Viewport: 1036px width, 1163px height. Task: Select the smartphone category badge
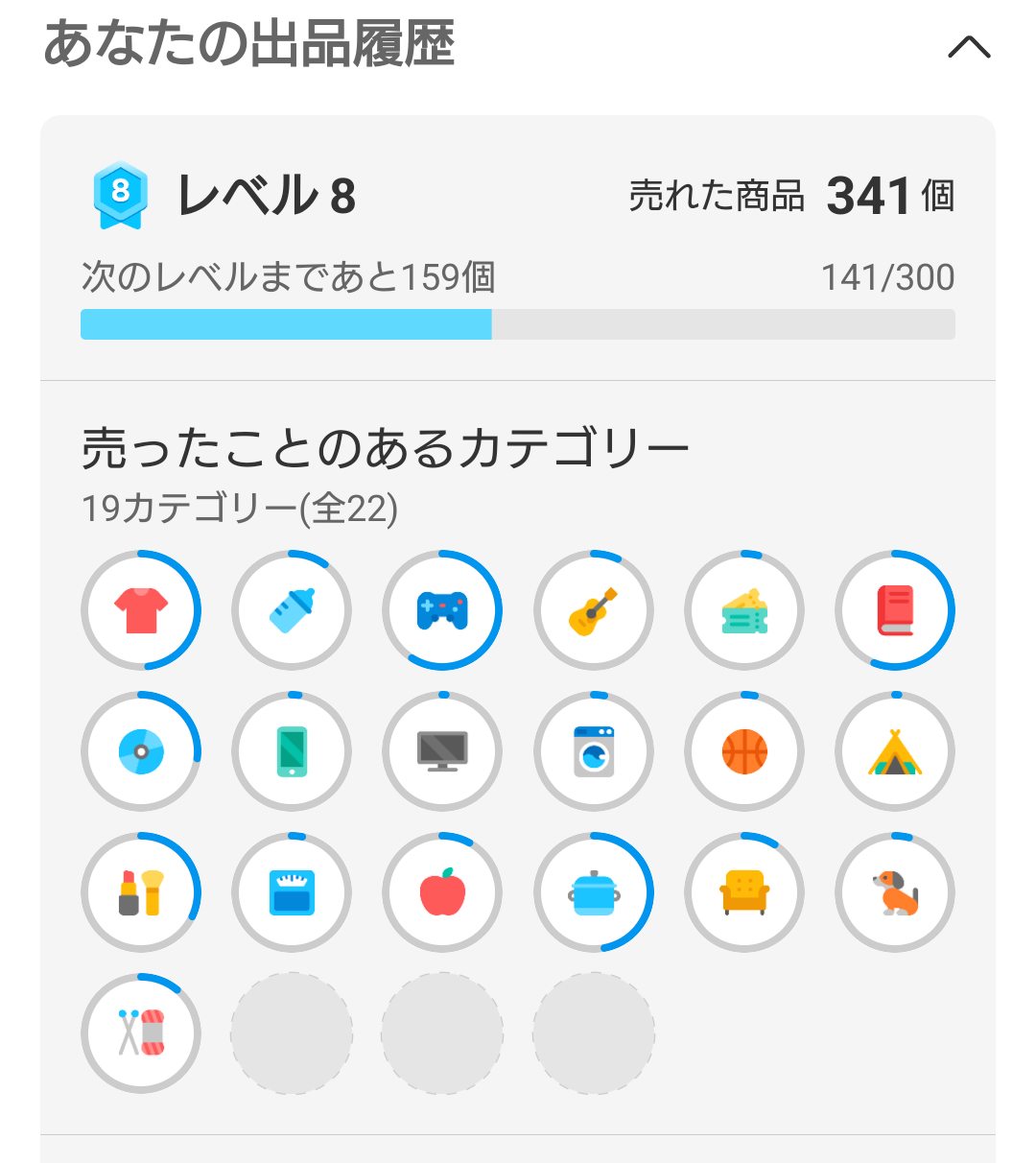tap(292, 751)
